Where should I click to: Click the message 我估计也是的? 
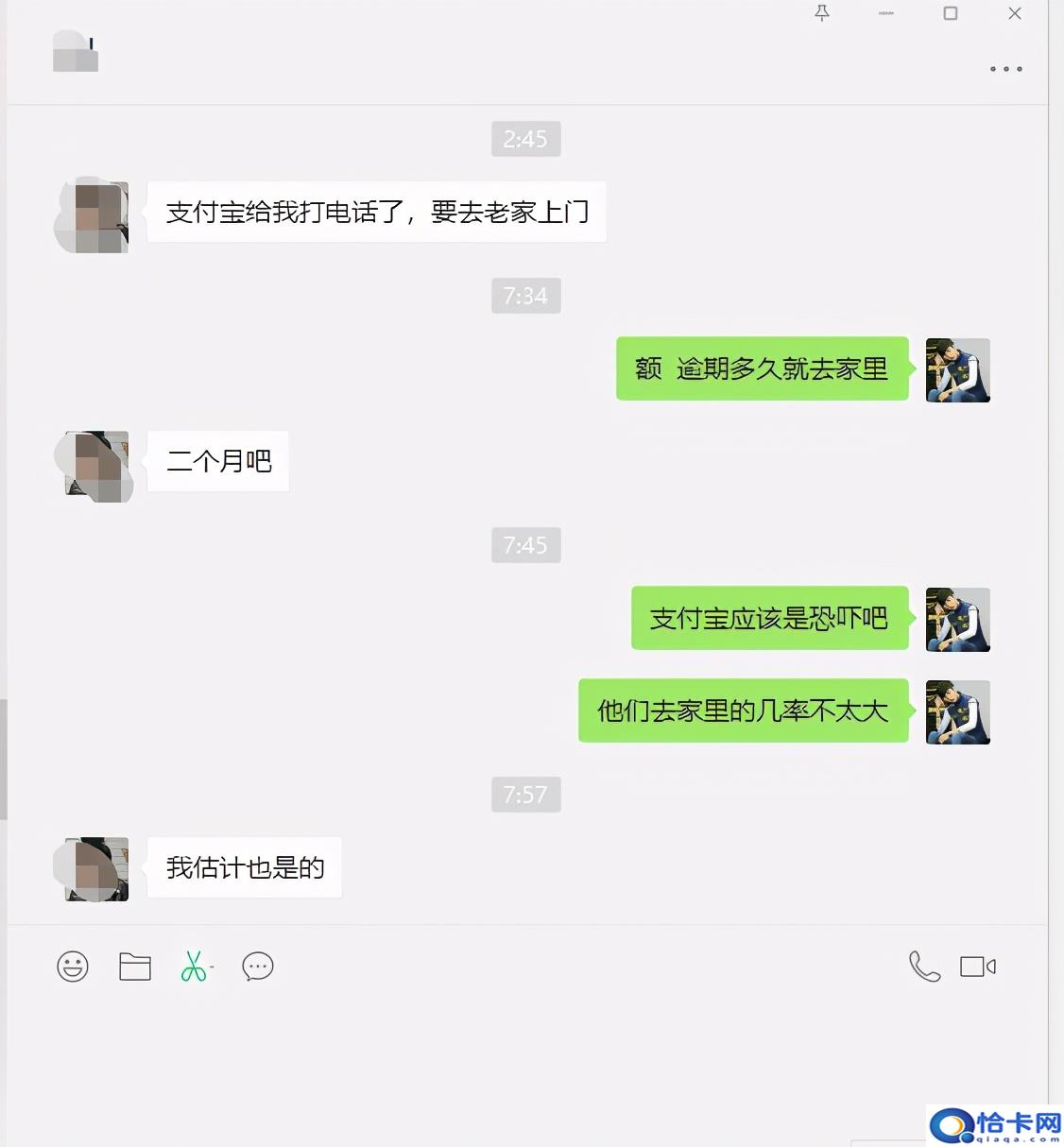point(243,867)
